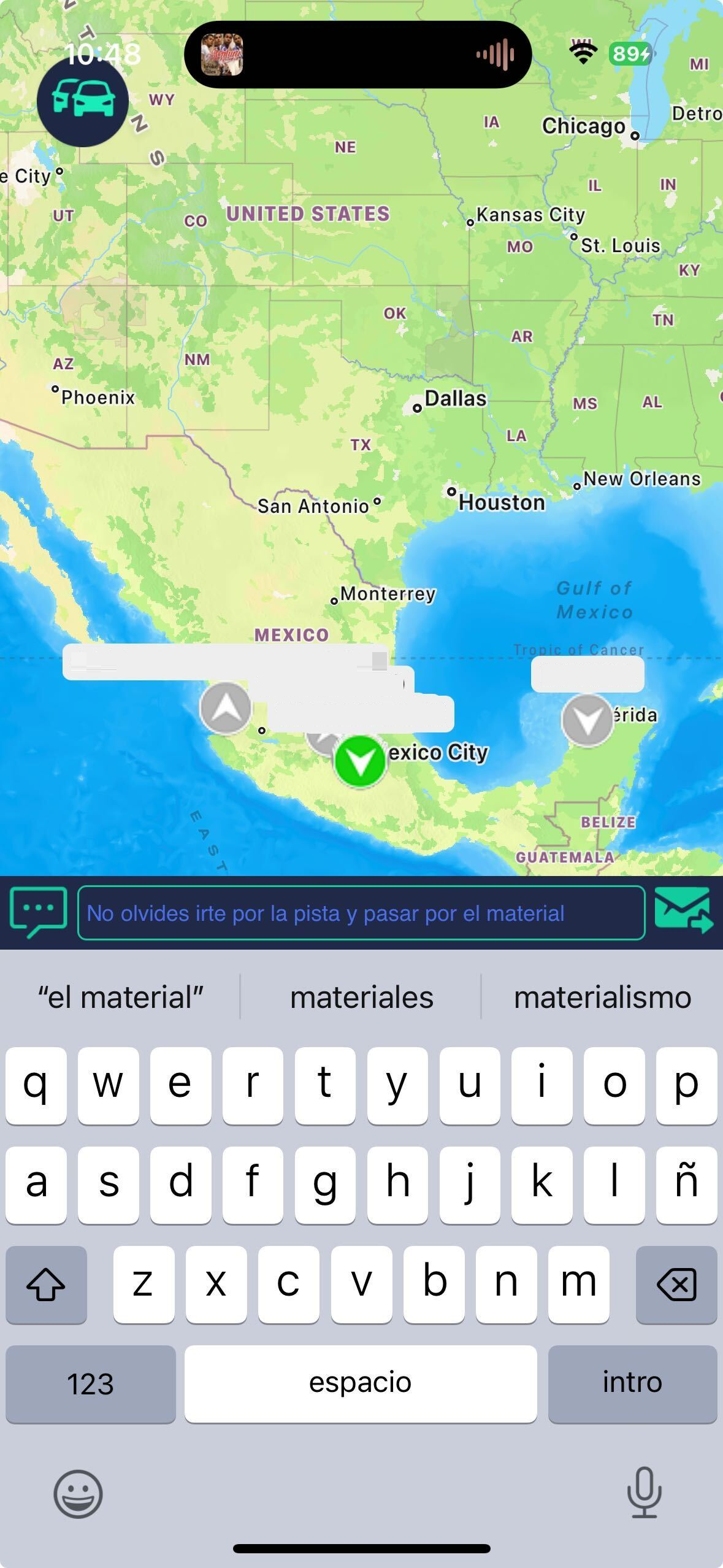Tap the intro key on keyboard
Viewport: 723px width, 1568px height.
click(632, 1383)
